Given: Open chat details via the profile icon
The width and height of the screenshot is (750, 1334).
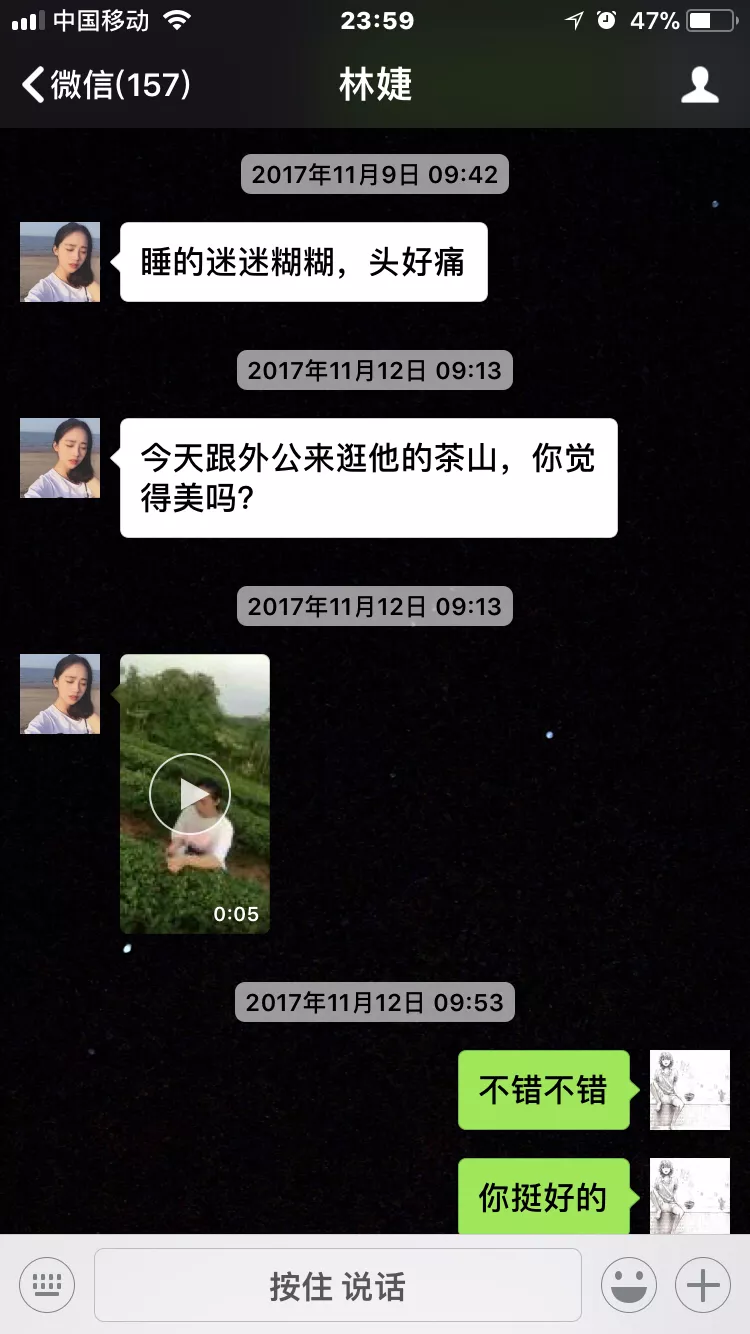Looking at the screenshot, I should (699, 85).
